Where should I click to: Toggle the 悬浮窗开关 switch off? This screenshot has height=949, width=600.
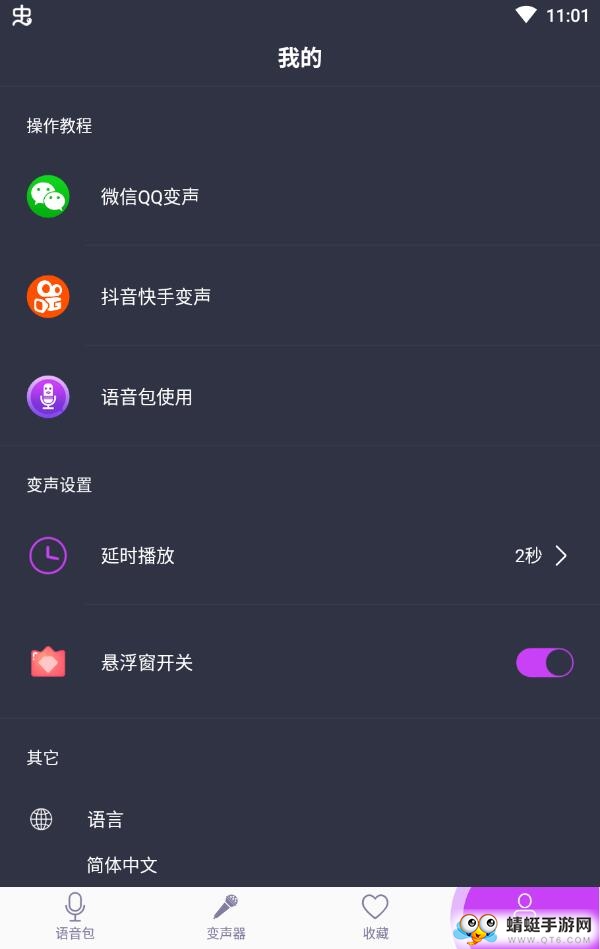pyautogui.click(x=544, y=662)
